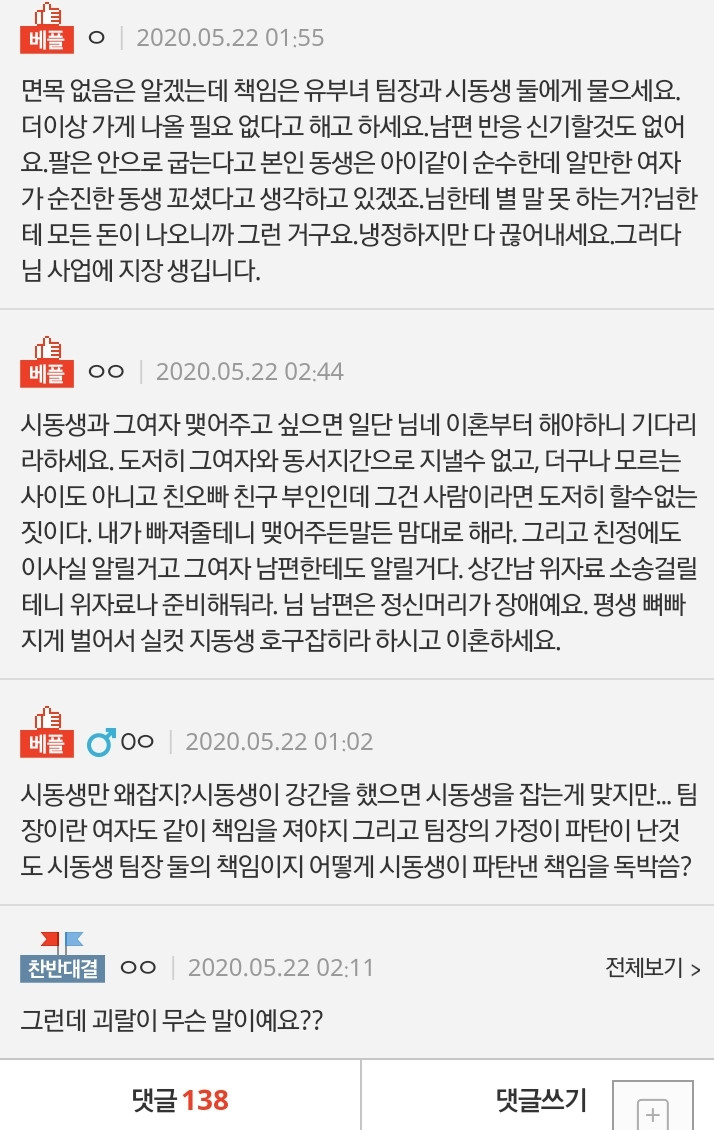Tap 댓글쓰기 to write a comment
714x1130 pixels.
click(541, 1100)
